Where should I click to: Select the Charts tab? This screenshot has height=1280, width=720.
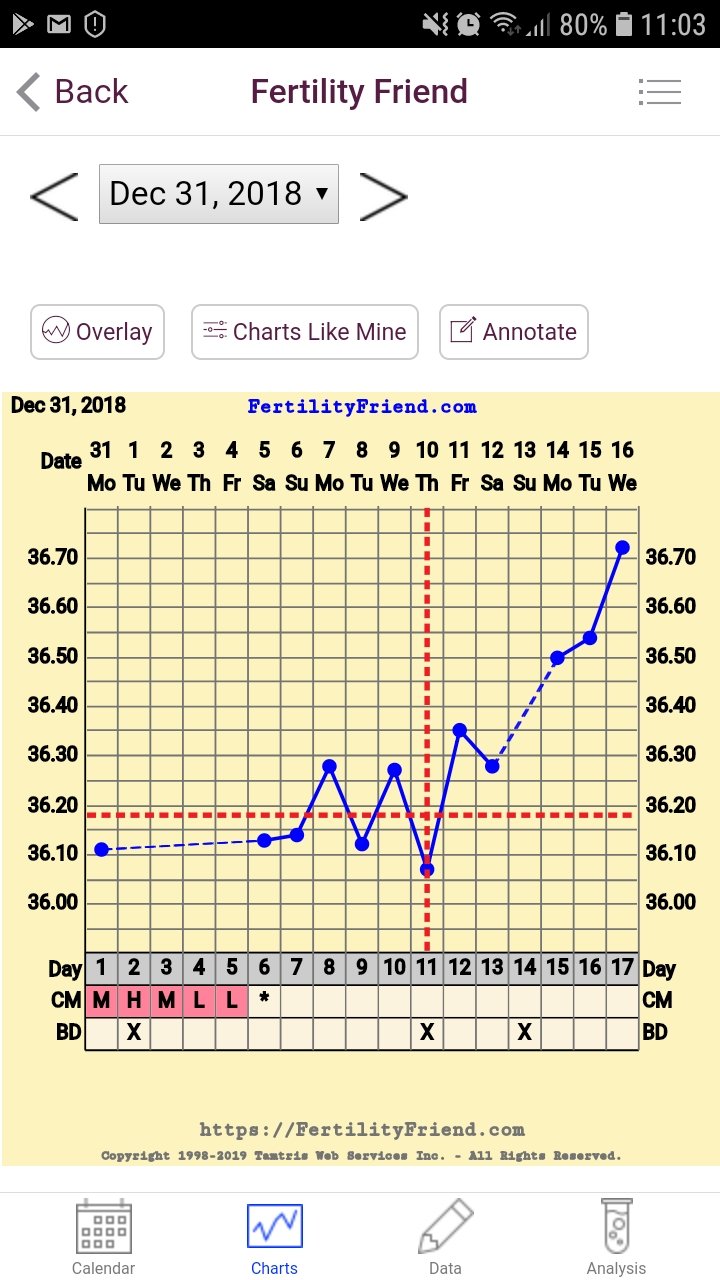click(x=275, y=1238)
